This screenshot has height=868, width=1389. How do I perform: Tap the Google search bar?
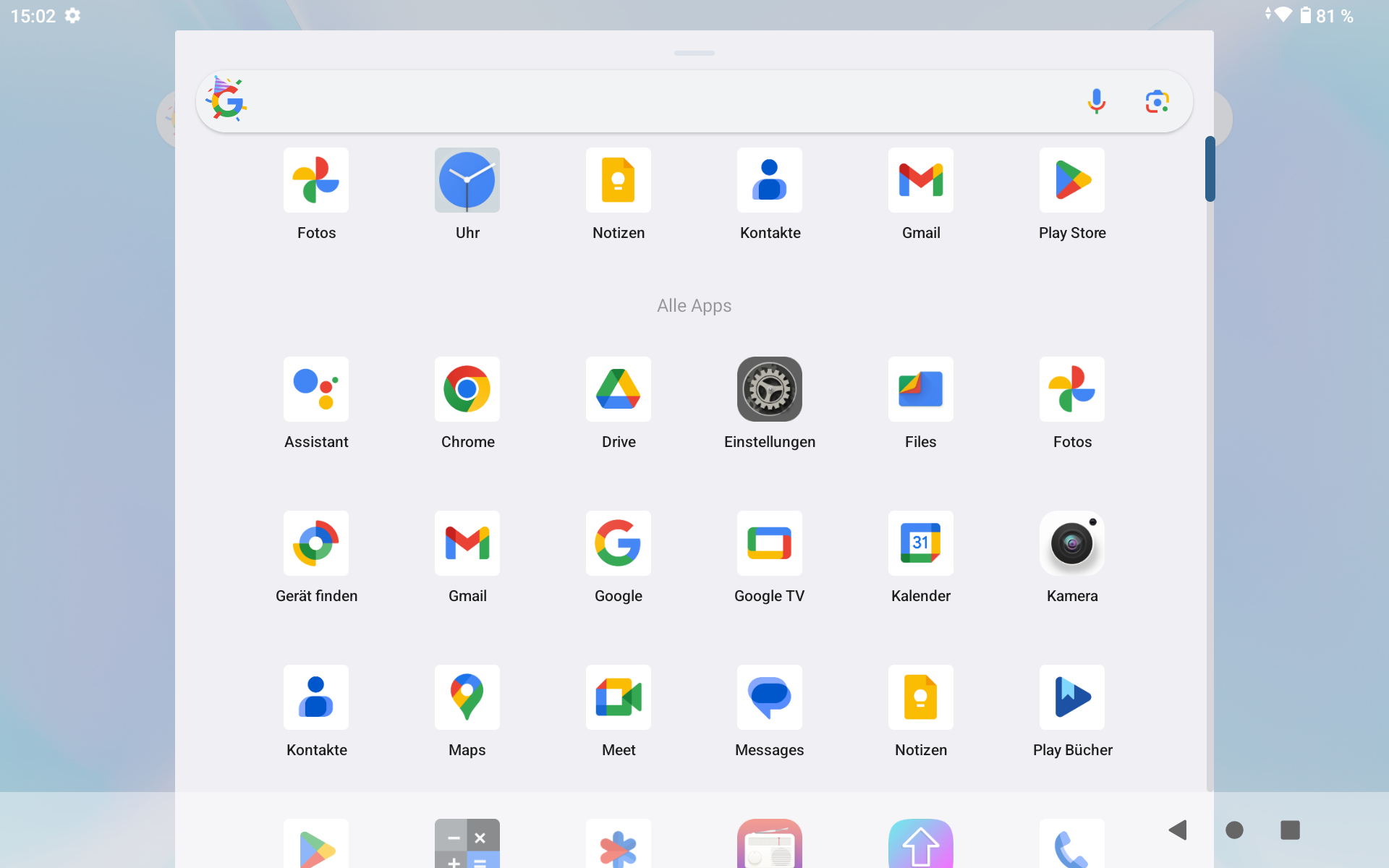point(651,101)
